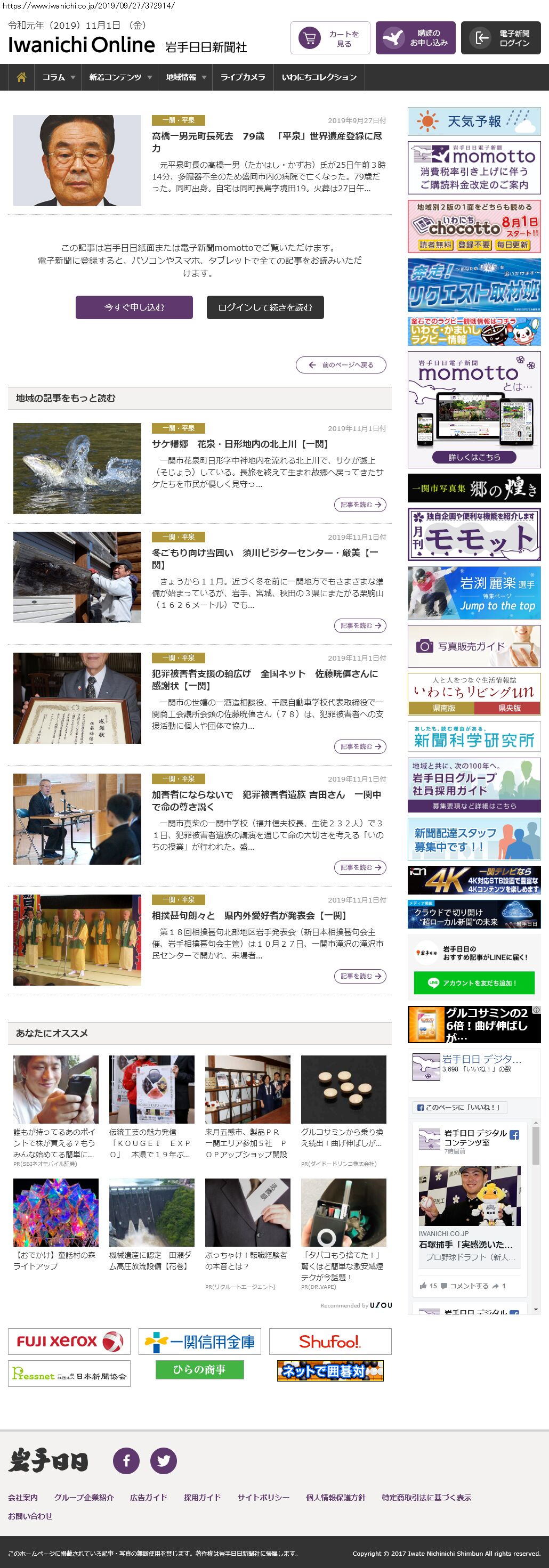The image size is (549, 1568).
Task: Open ライブカメラ from the navigation bar
Action: point(242,77)
